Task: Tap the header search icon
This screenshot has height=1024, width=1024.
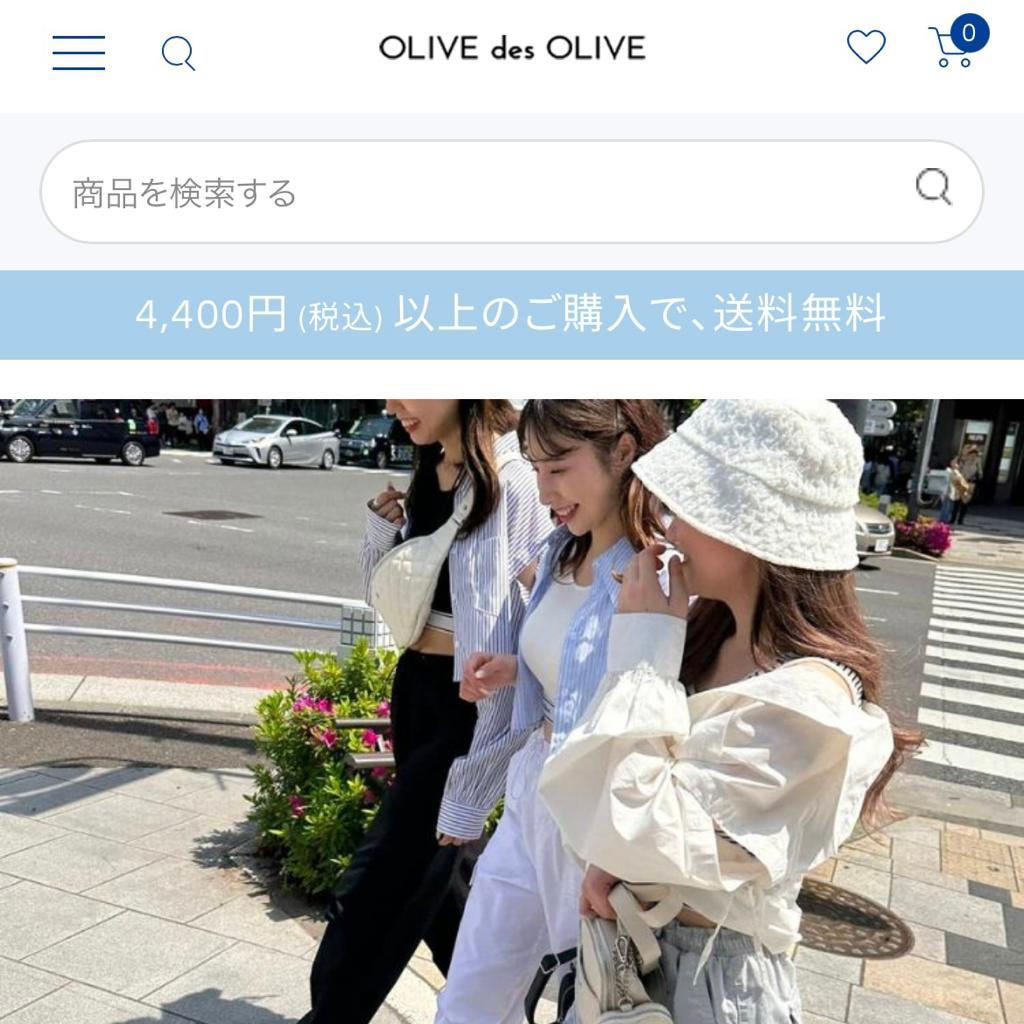Action: (178, 52)
